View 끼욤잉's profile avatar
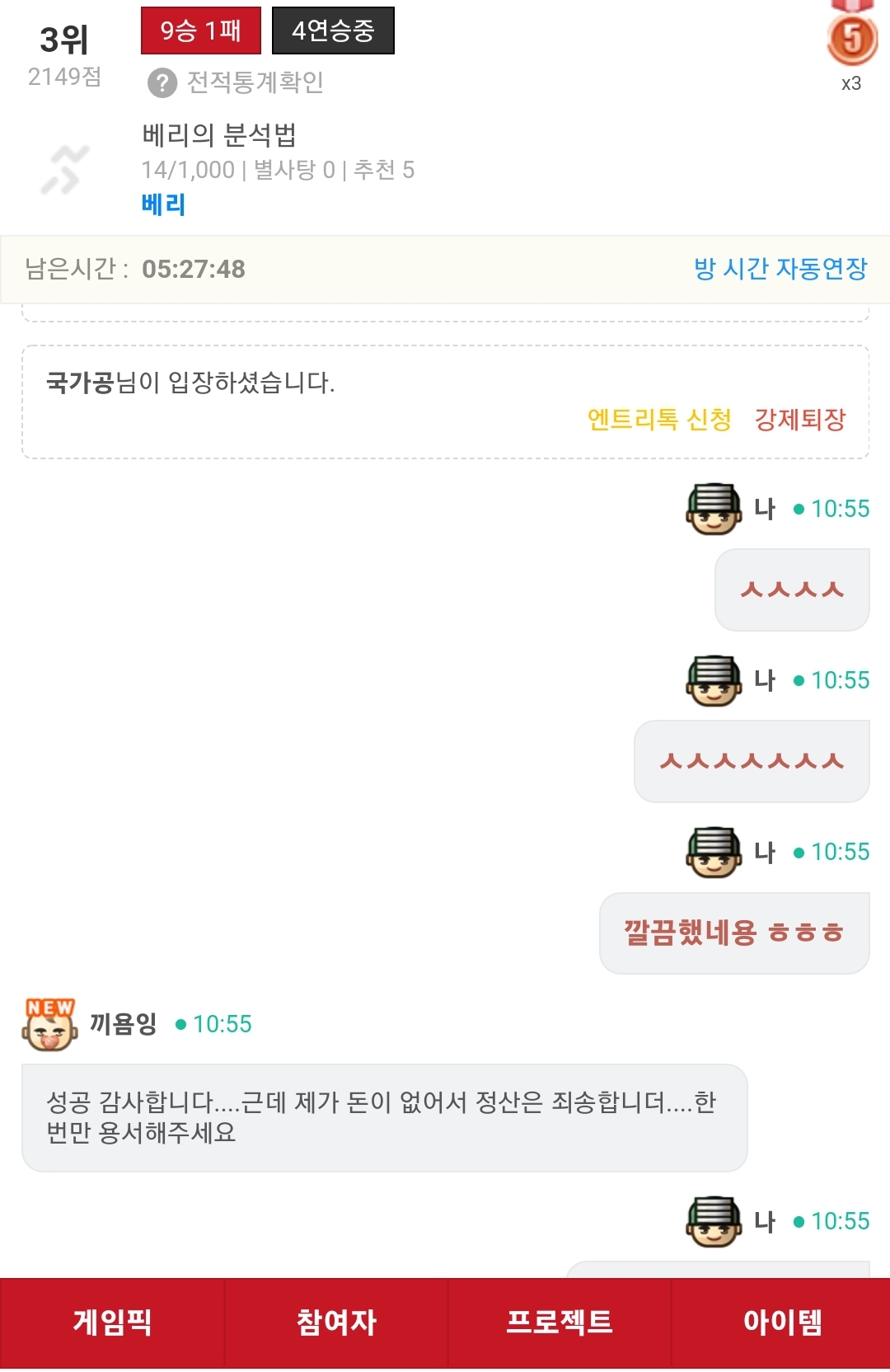 click(50, 1025)
